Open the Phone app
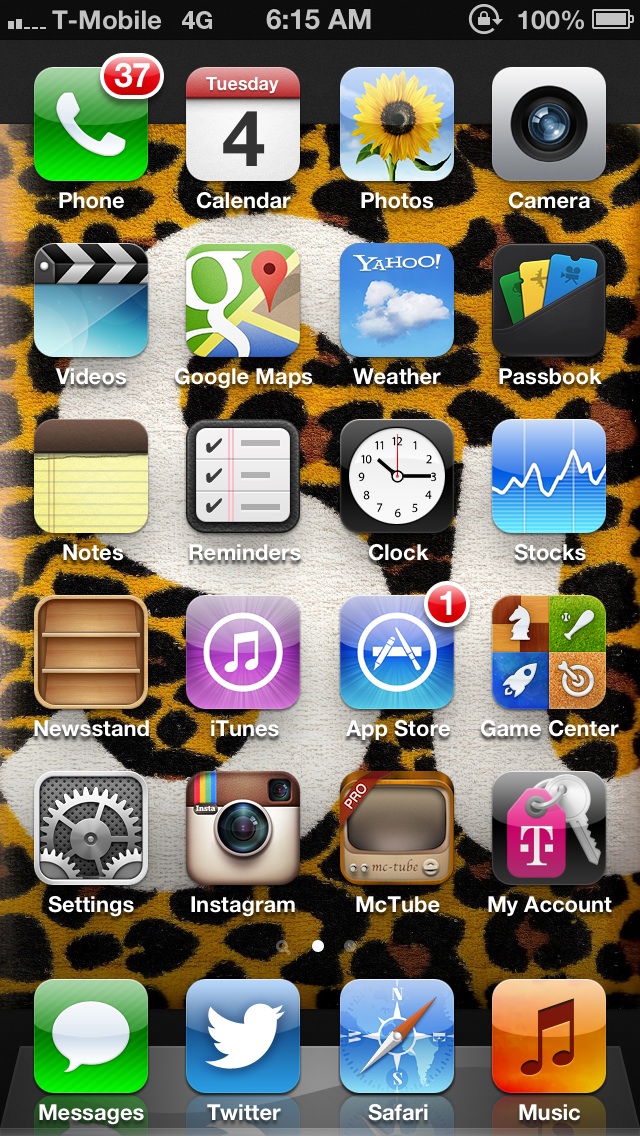Image resolution: width=640 pixels, height=1136 pixels. (x=91, y=124)
